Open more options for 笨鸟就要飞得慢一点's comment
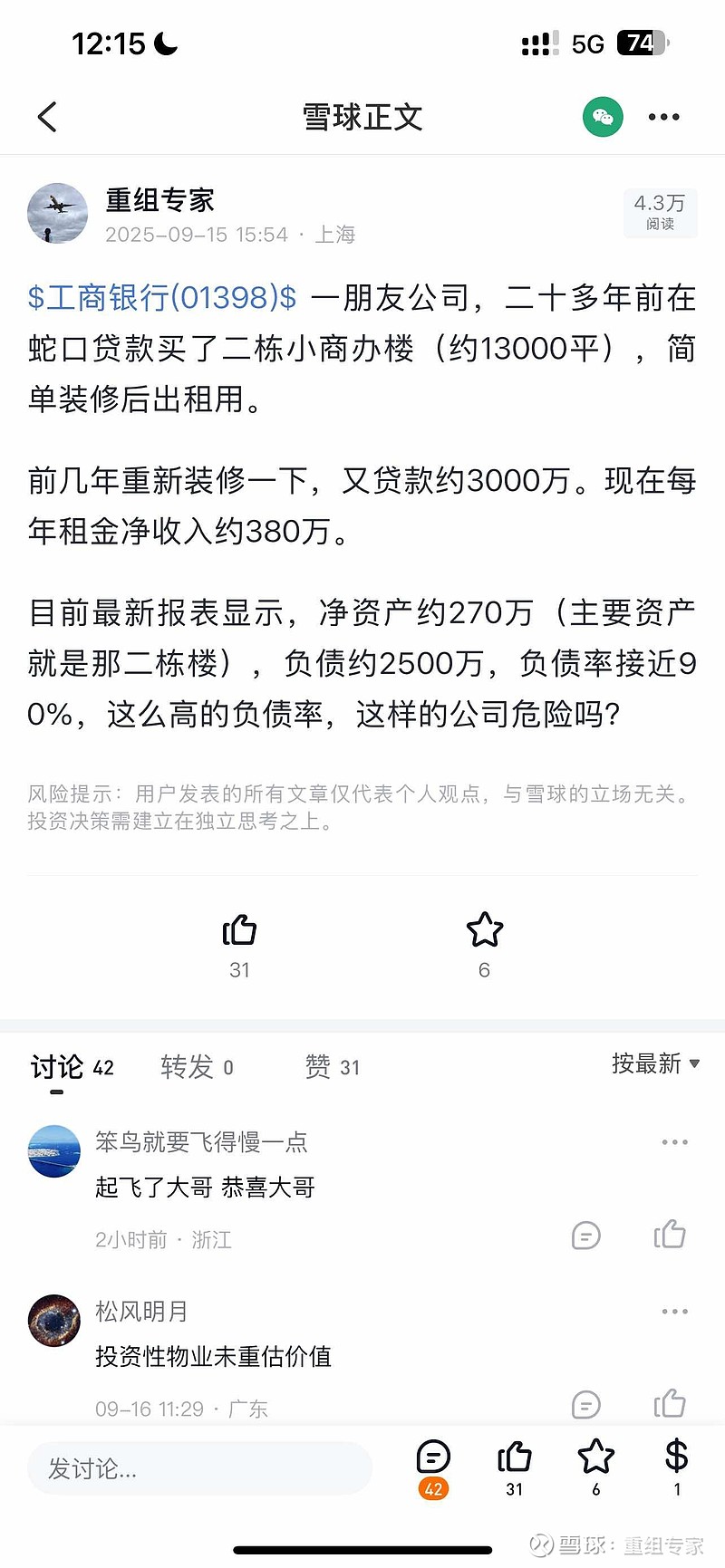 674,1142
